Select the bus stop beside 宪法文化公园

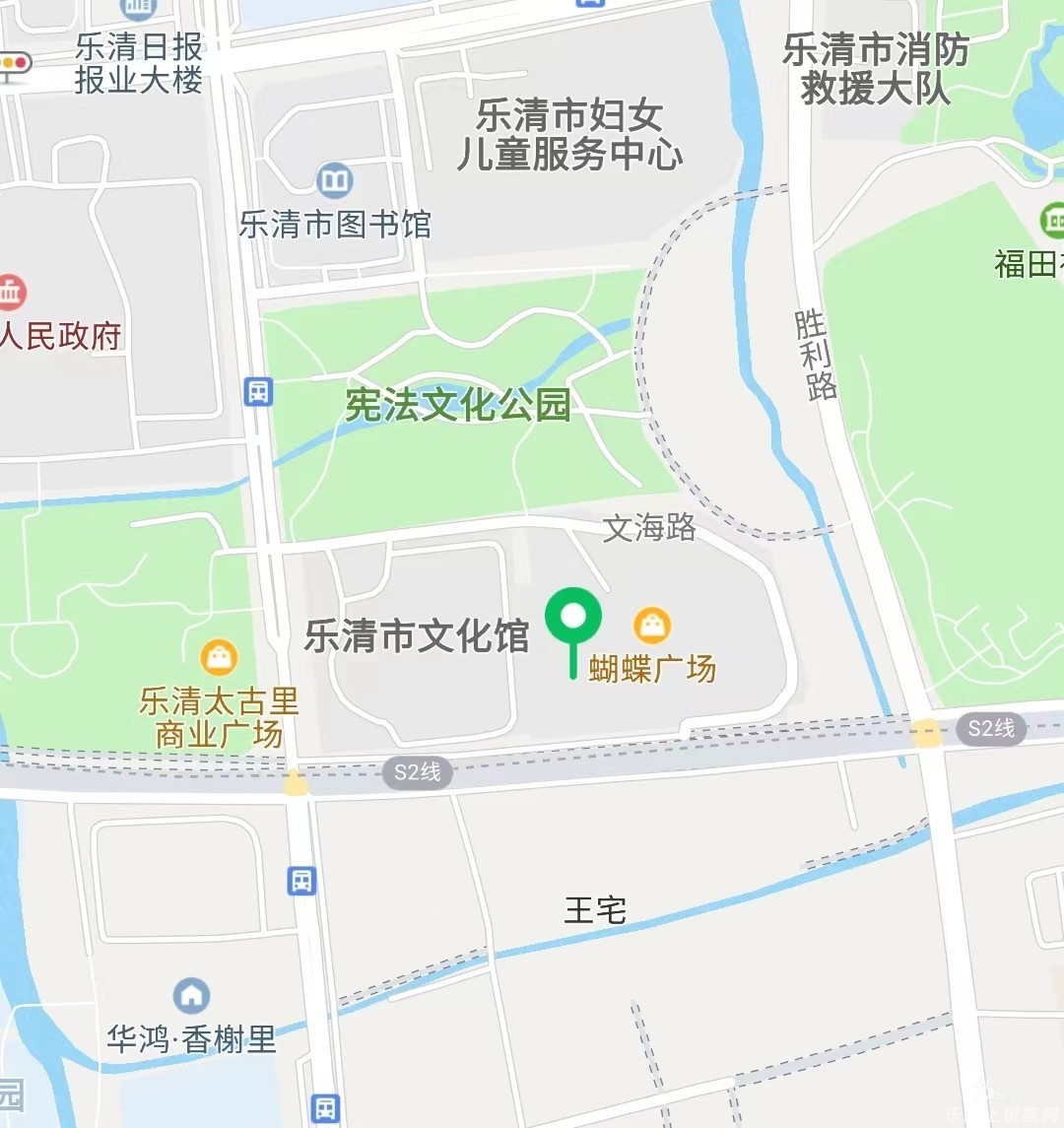pyautogui.click(x=258, y=391)
